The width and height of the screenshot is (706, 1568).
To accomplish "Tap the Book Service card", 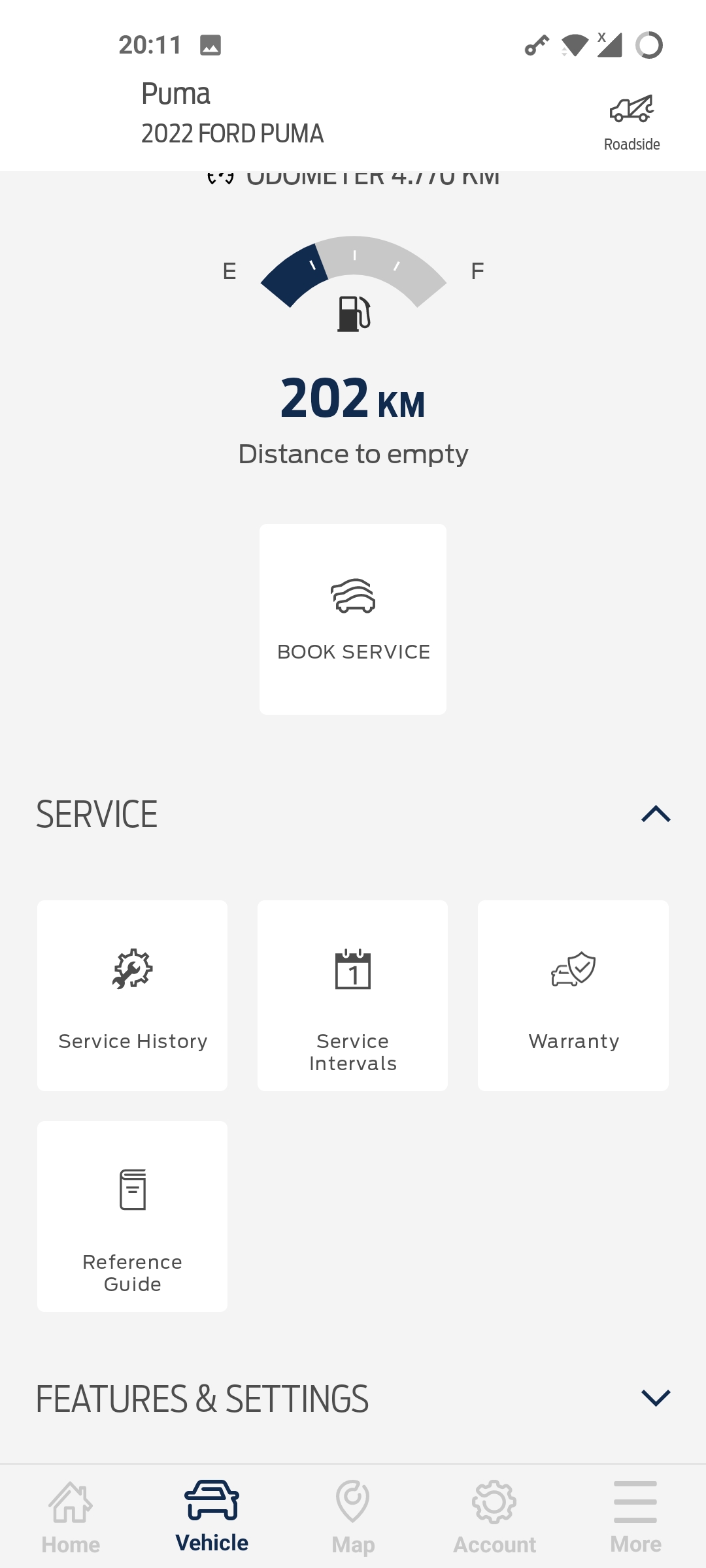I will click(x=353, y=619).
